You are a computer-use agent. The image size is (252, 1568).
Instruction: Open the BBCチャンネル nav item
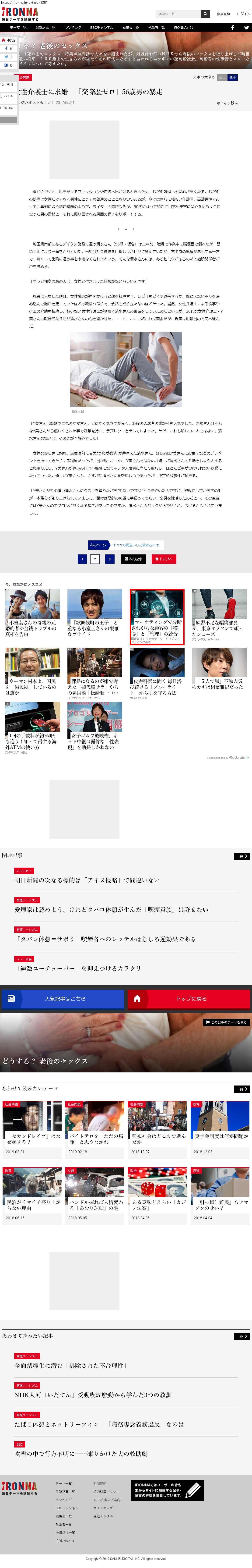(x=102, y=27)
